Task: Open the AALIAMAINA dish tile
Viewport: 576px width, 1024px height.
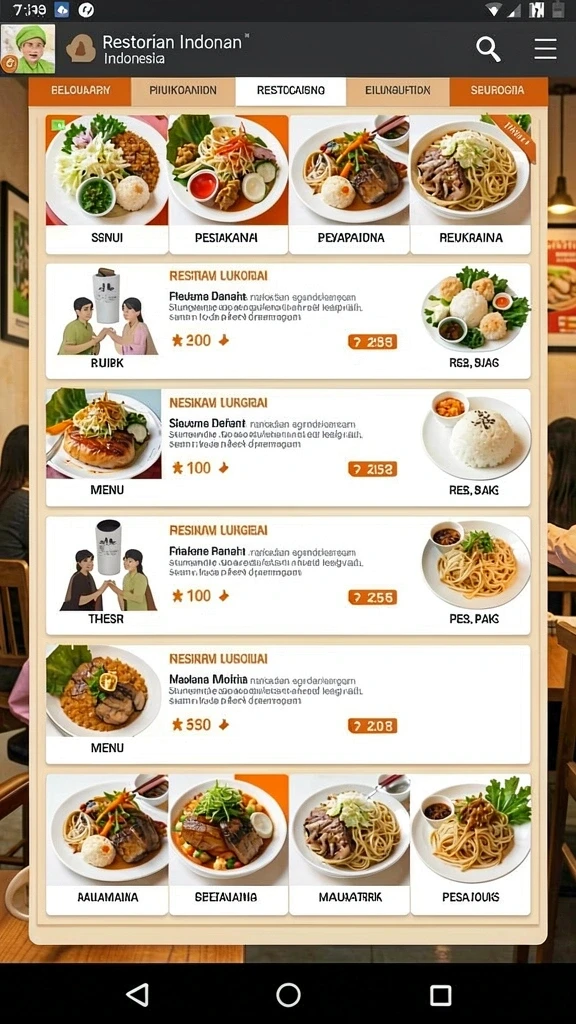Action: (107, 844)
